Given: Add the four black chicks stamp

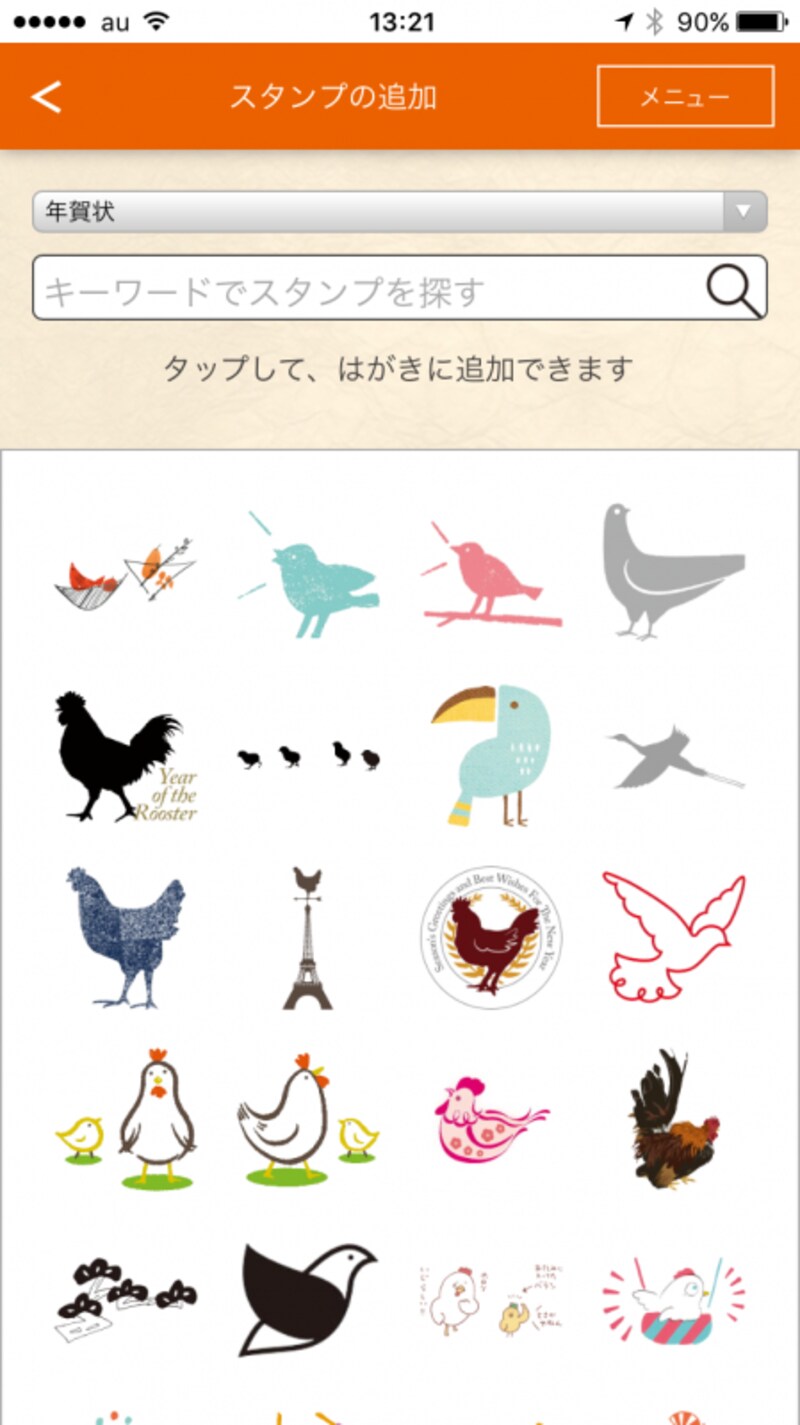Looking at the screenshot, I should [x=308, y=756].
